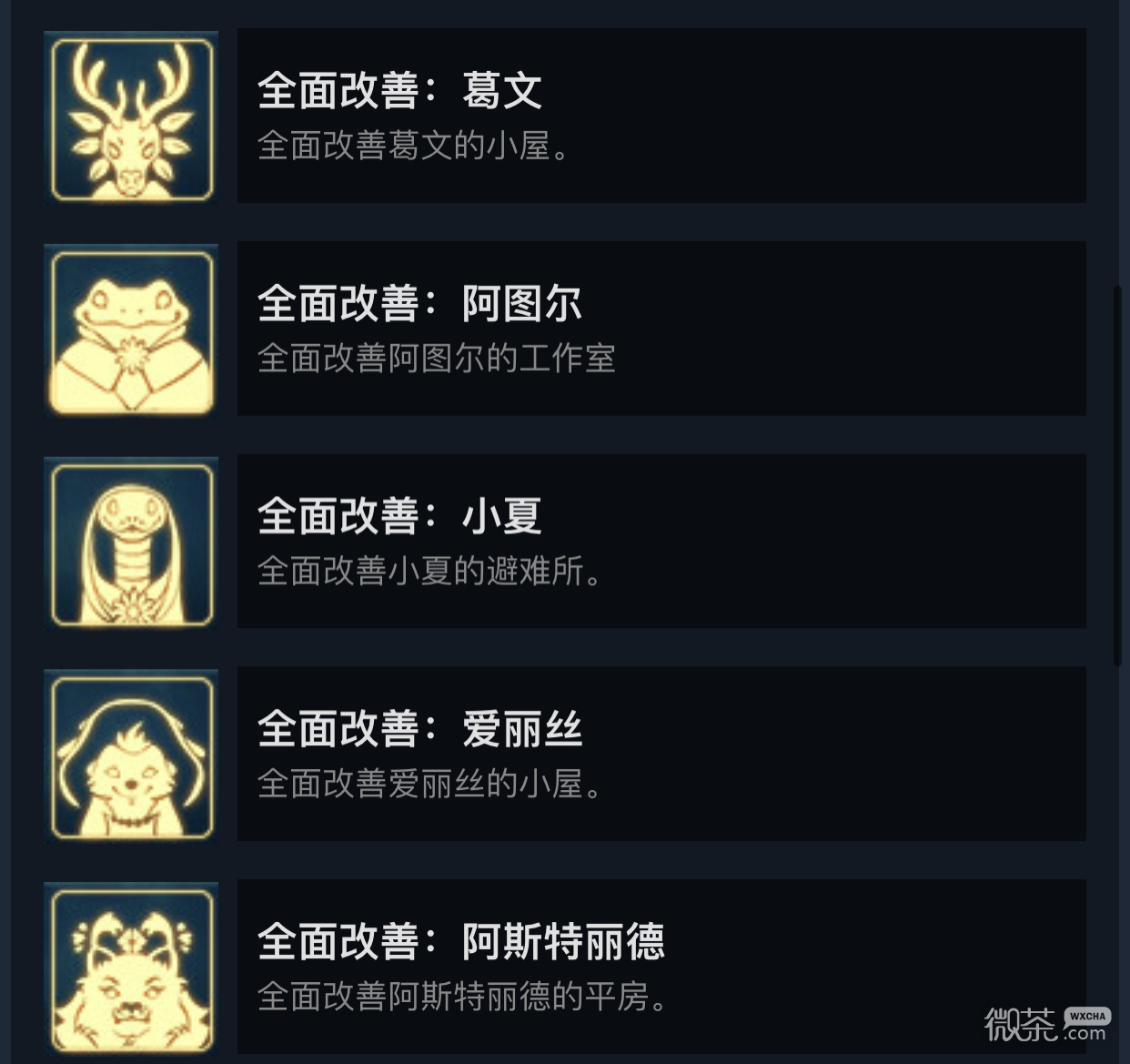
Task: Open the 全面改善：阿斯特丽德 achievement
Action: (661, 966)
